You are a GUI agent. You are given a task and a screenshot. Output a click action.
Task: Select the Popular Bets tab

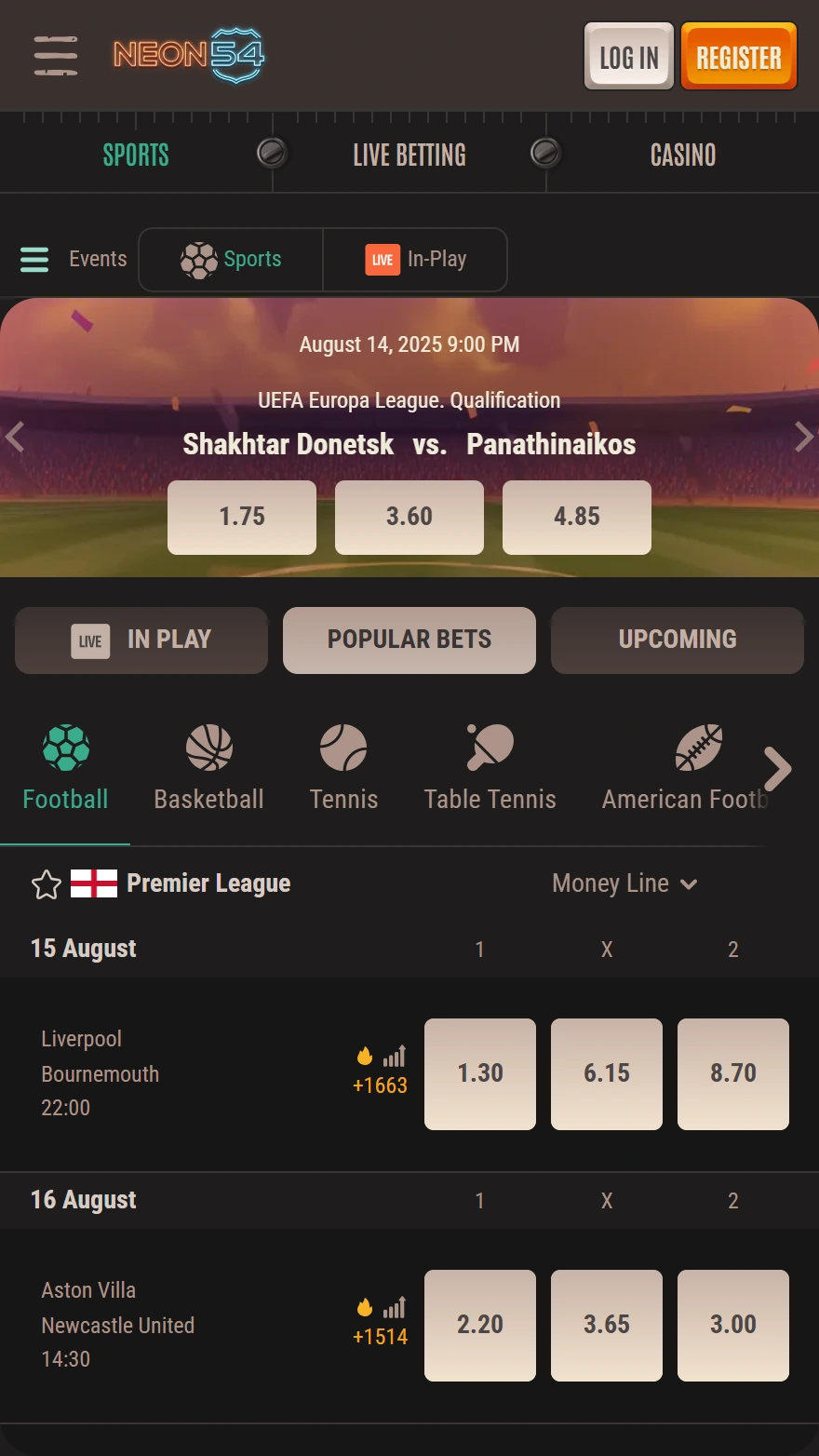coord(409,640)
